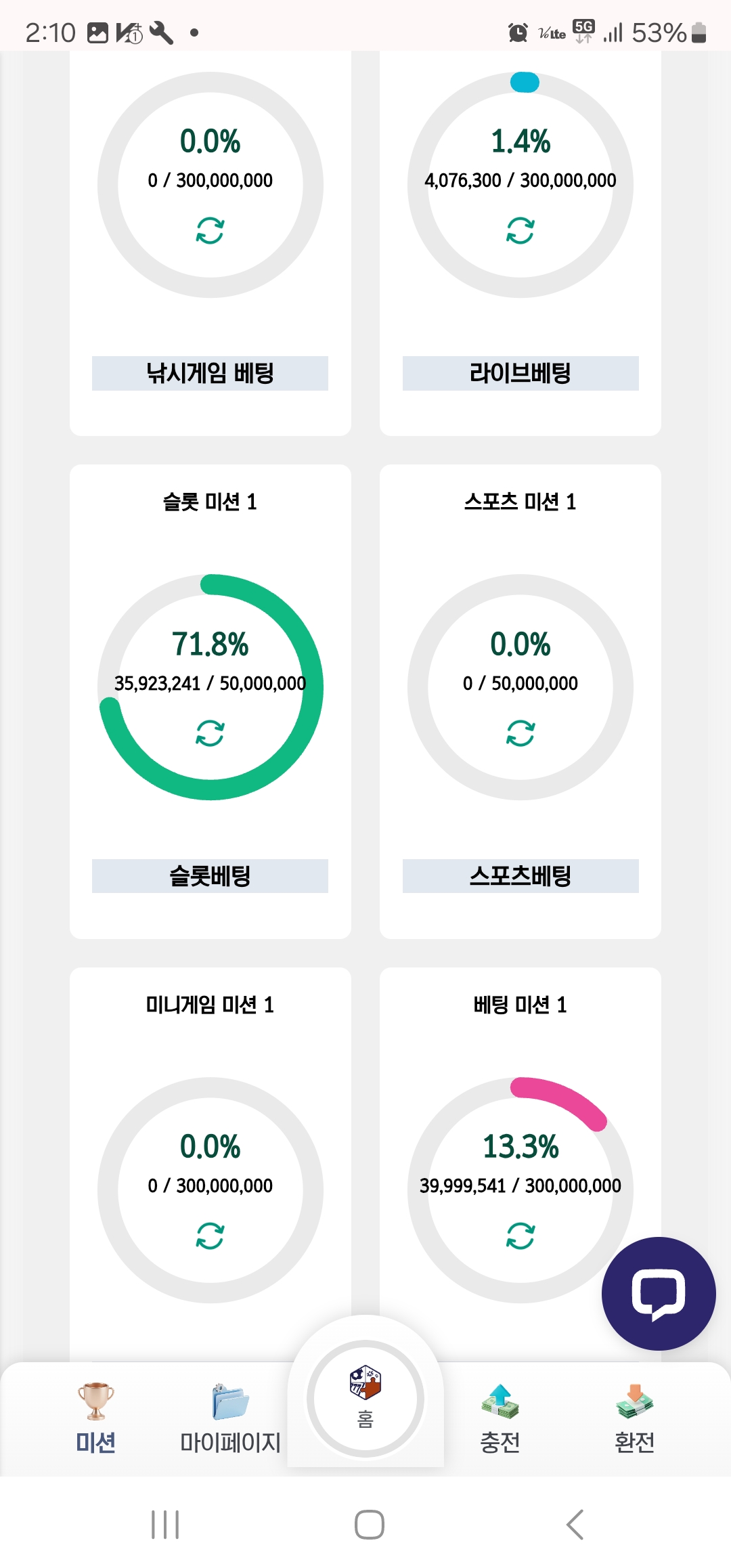Refresh the 슬롯 미션 1 progress
The image size is (731, 1568).
[210, 733]
